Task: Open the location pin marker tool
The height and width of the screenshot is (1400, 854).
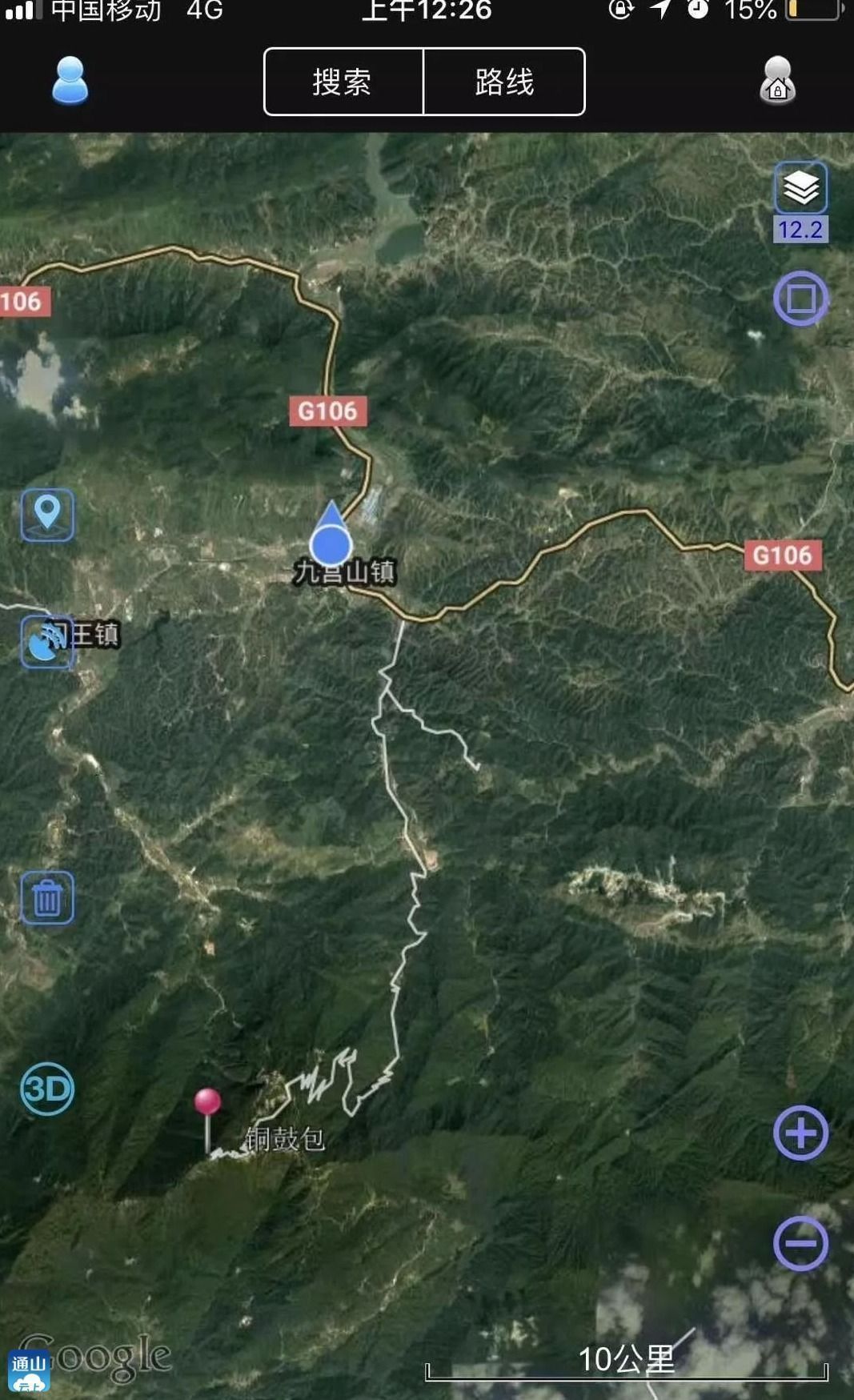Action: 47,515
